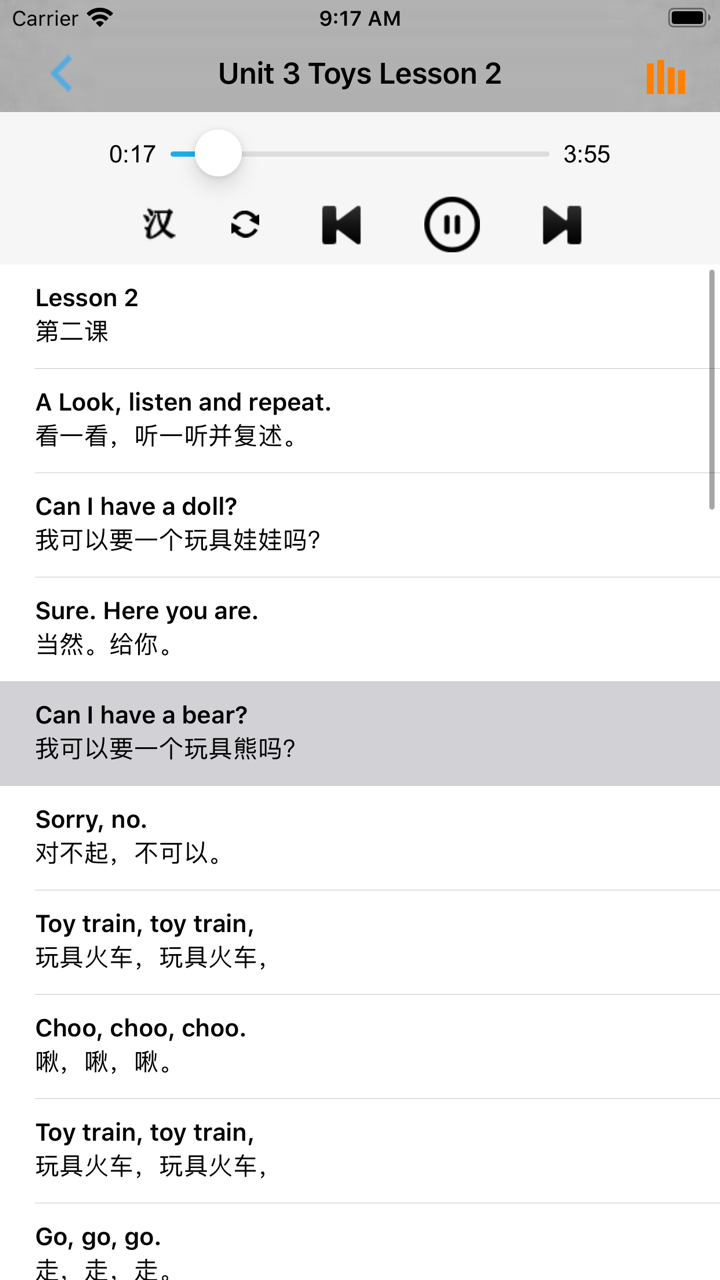Select 'A Look, listen and repeat.' line
This screenshot has width=720, height=1280.
(360, 418)
